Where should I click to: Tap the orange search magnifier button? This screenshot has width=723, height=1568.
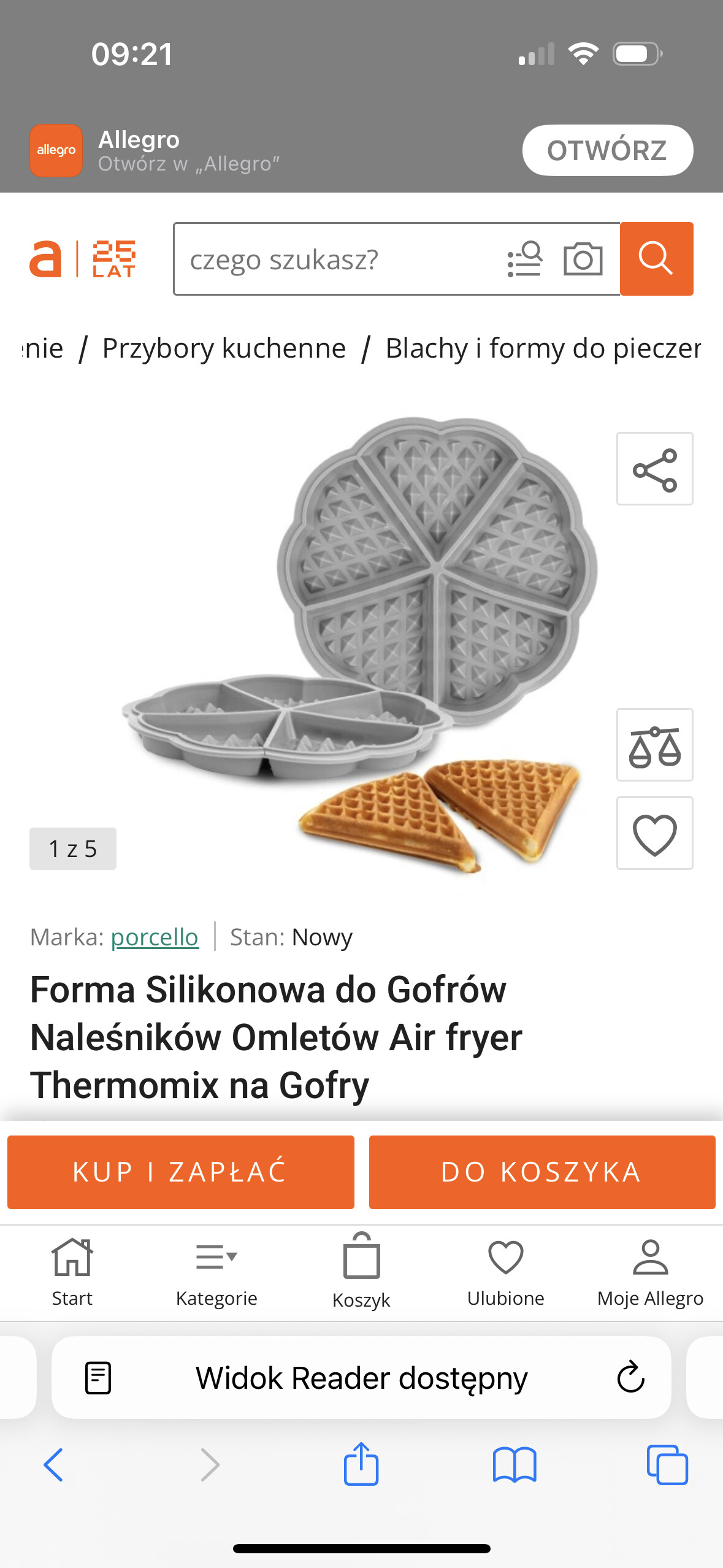656,259
